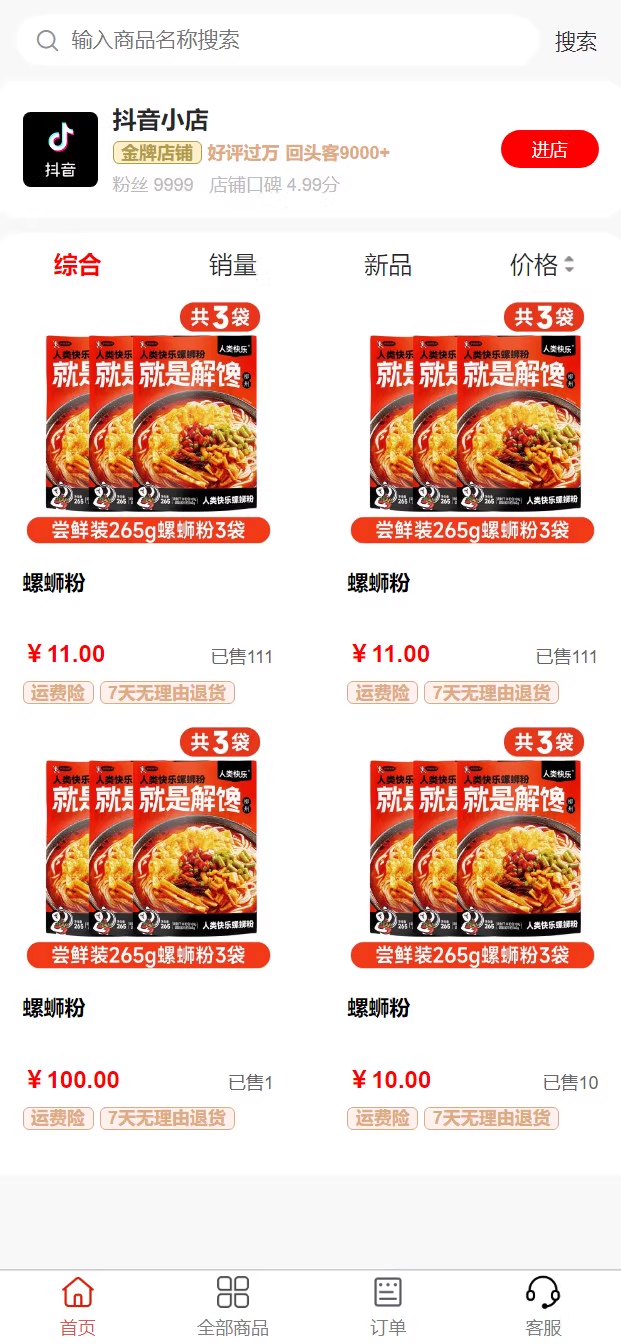This screenshot has width=621, height=1344.
Task: Switch to the 新品 tab
Action: coord(388,265)
